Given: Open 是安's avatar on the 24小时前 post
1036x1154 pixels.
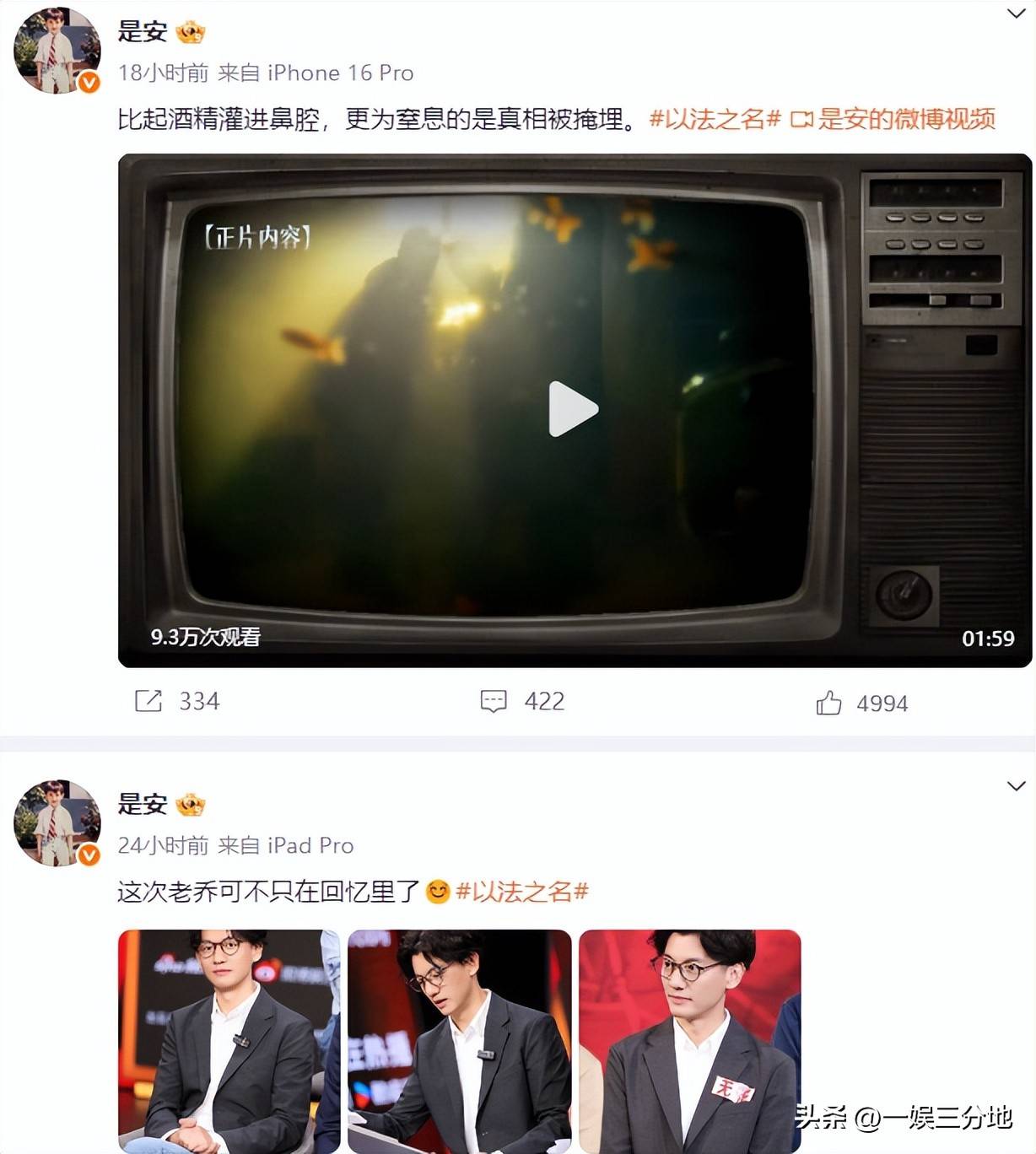Looking at the screenshot, I should [57, 823].
